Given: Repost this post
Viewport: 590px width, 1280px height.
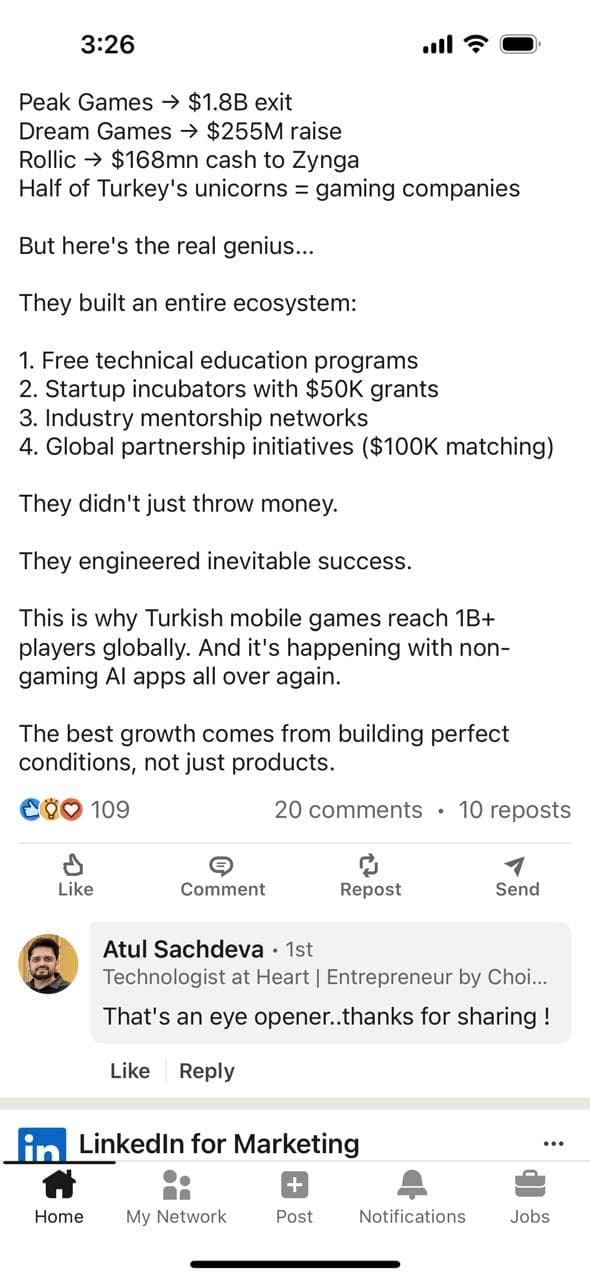Looking at the screenshot, I should point(370,877).
